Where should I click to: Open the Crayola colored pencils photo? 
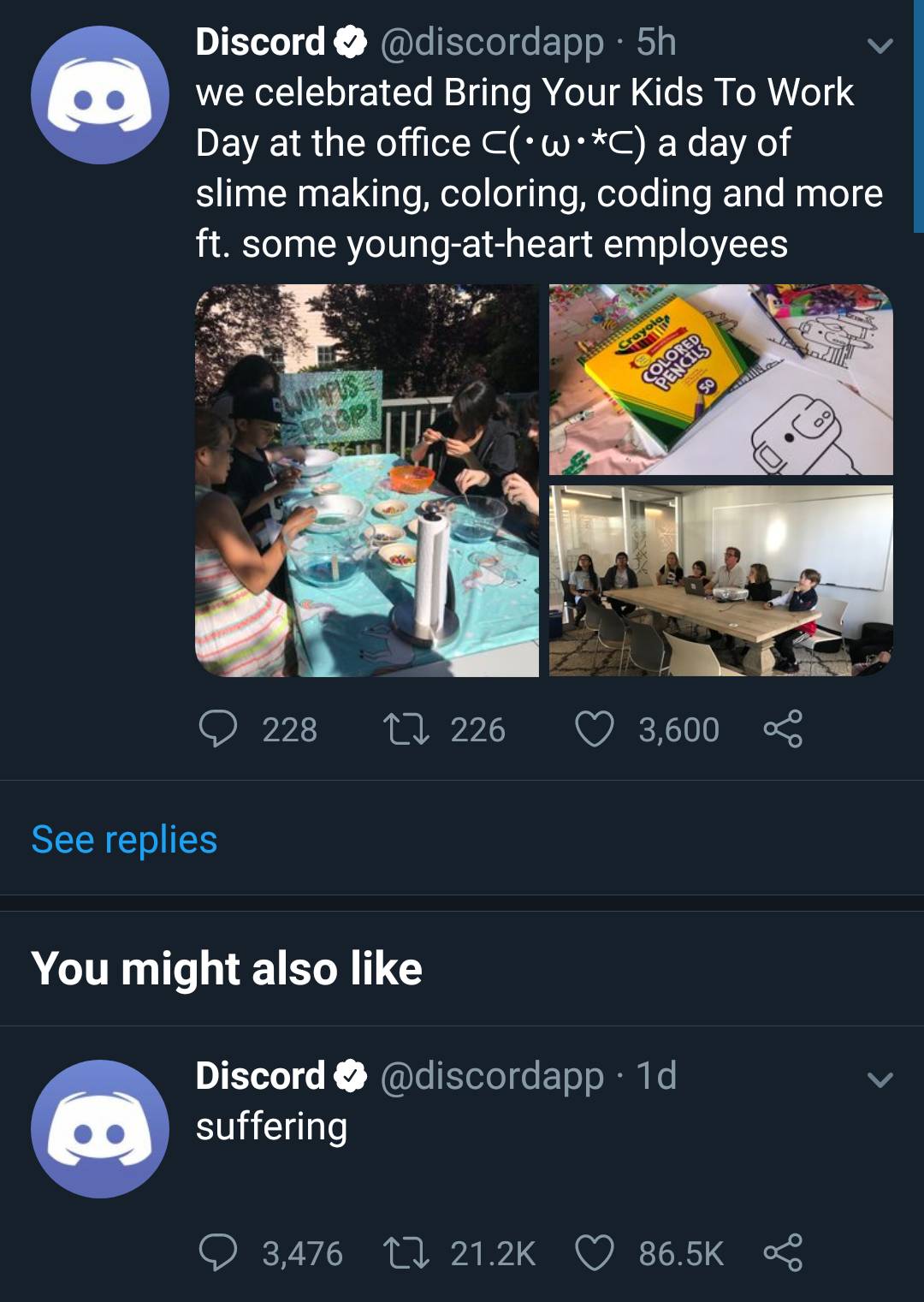[720, 379]
